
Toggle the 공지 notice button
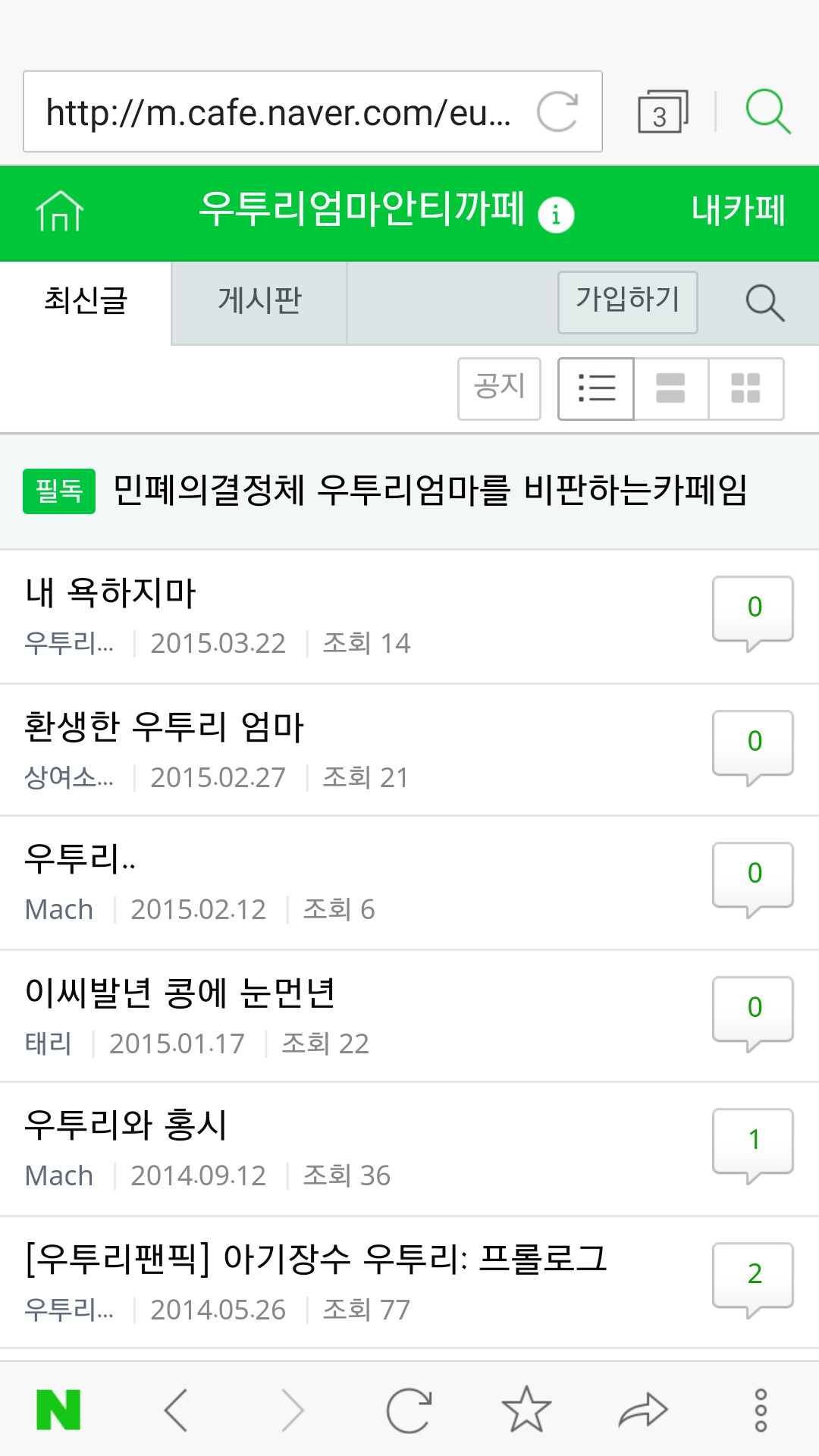tap(499, 388)
